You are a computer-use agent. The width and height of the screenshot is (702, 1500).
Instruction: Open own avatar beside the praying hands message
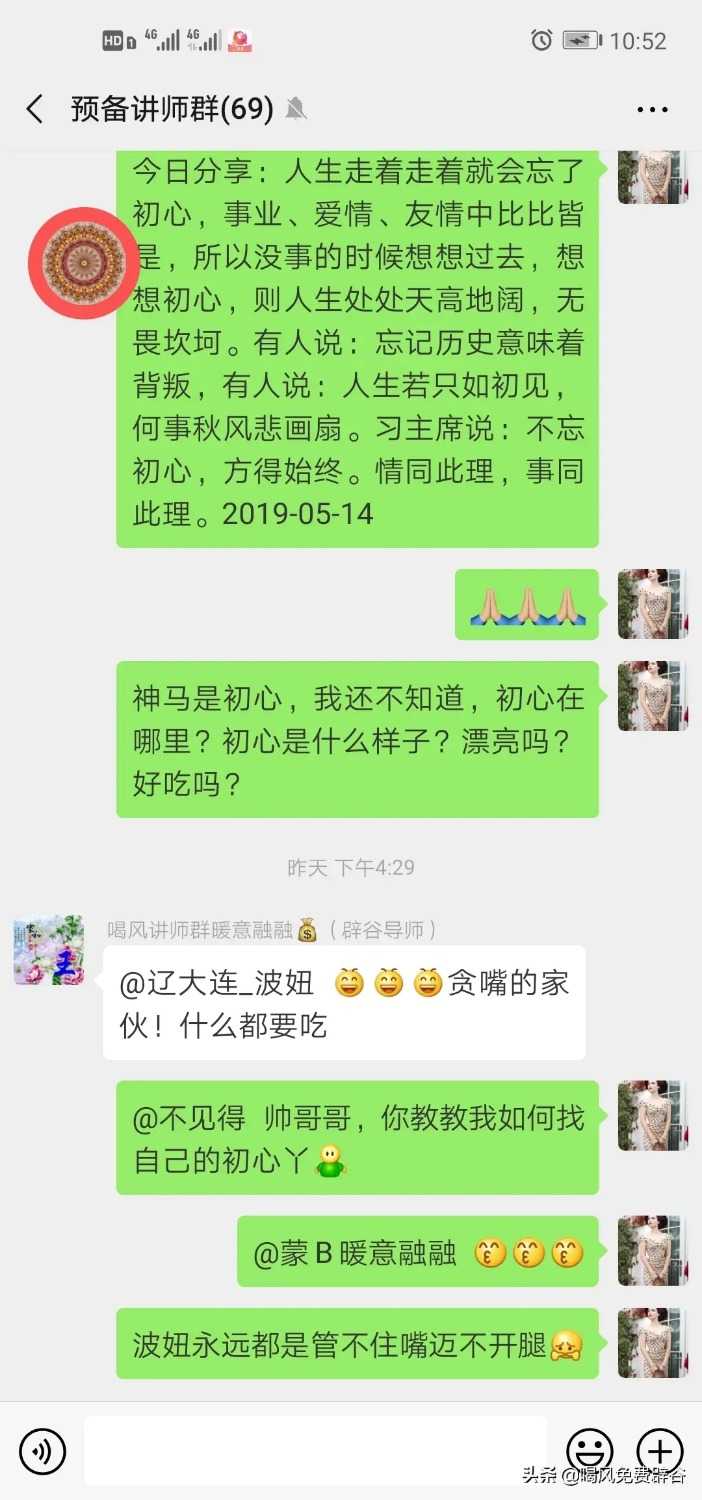click(652, 604)
